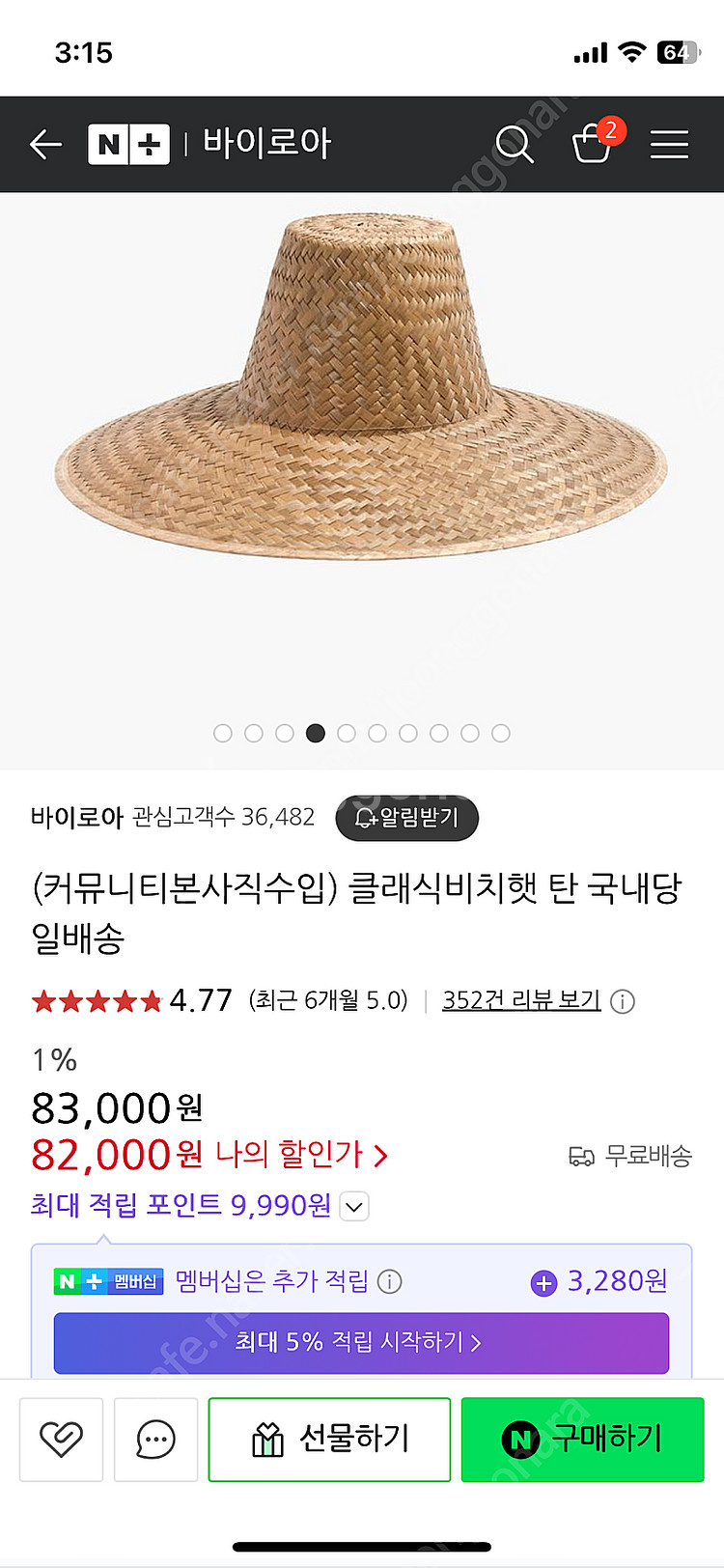
Task: Tap the heart icon to save this item
Action: 61,1440
